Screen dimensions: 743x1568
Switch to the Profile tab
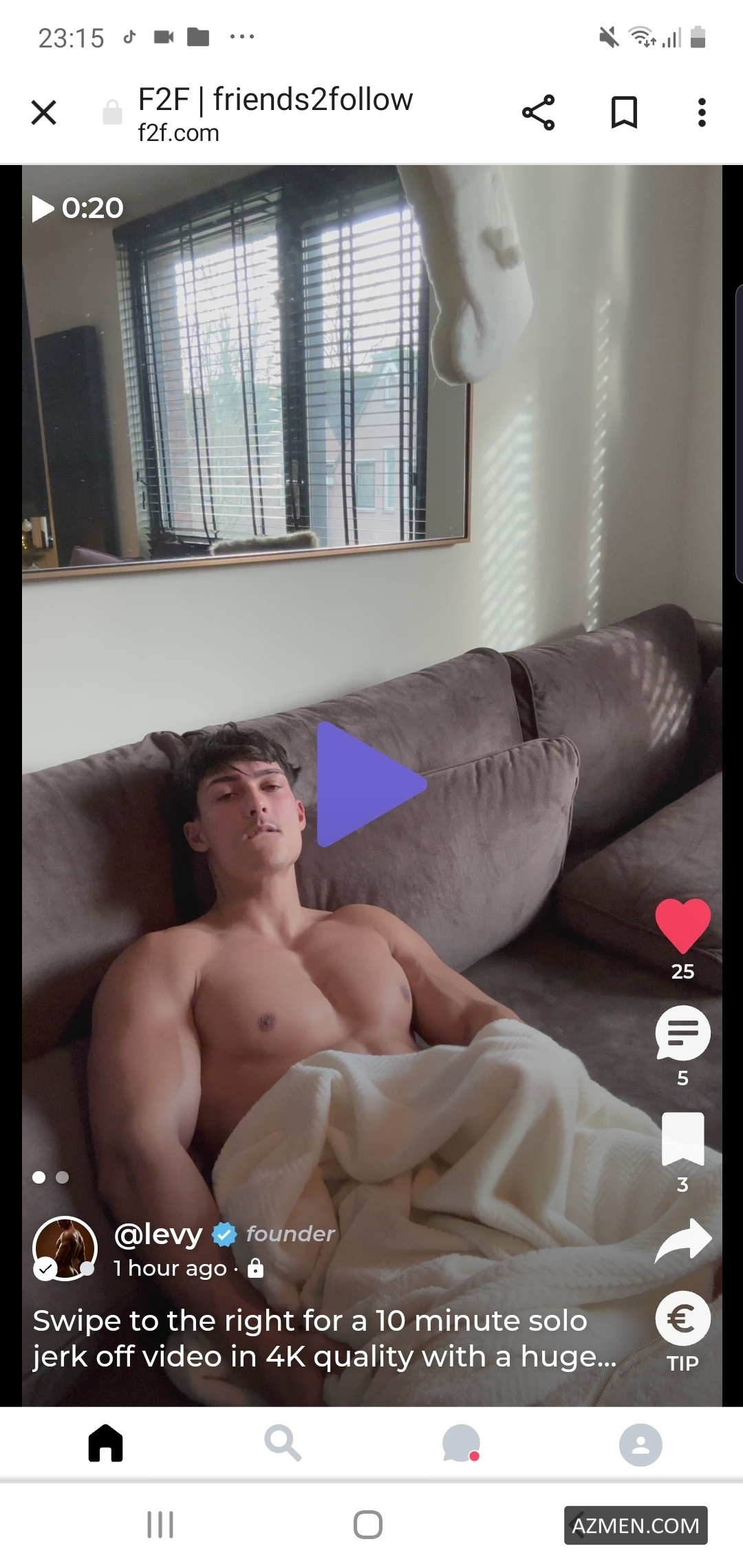[x=640, y=1444]
